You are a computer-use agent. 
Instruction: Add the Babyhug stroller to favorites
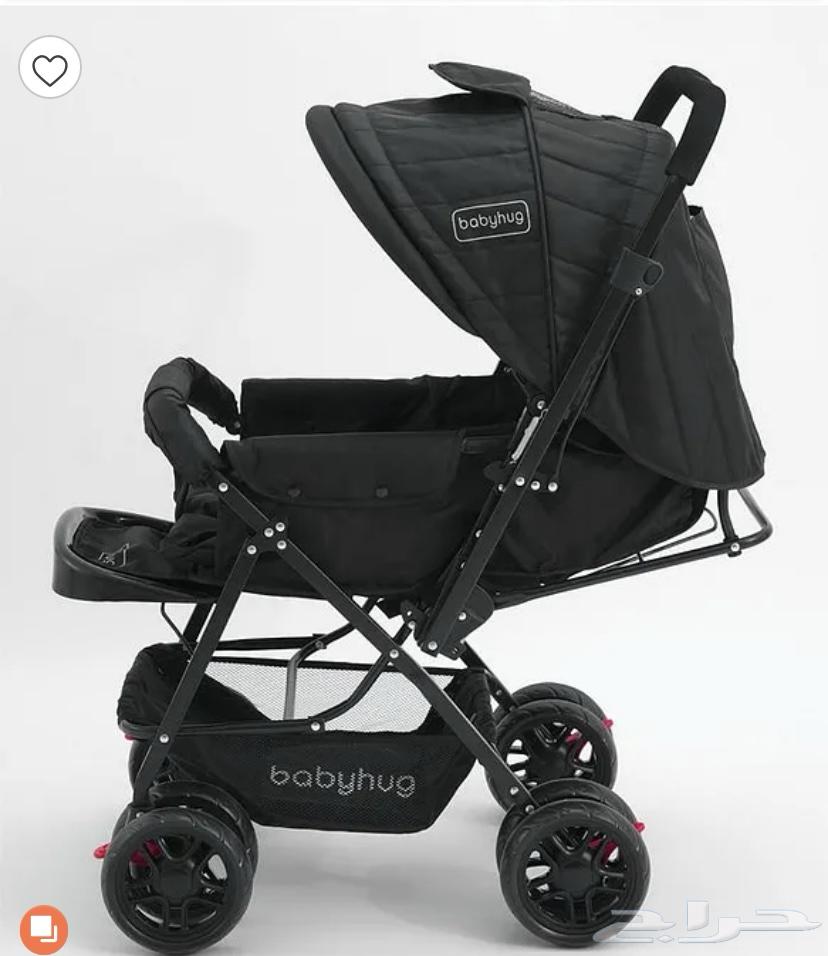pyautogui.click(x=49, y=68)
